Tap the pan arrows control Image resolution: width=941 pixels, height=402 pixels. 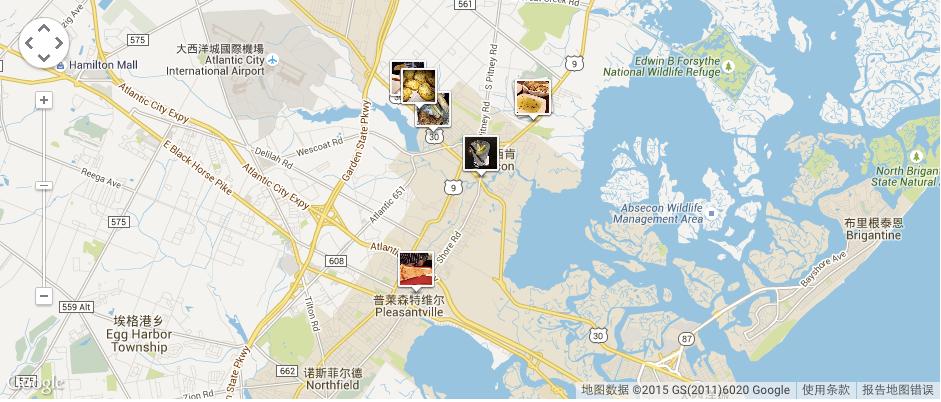pyautogui.click(x=44, y=43)
